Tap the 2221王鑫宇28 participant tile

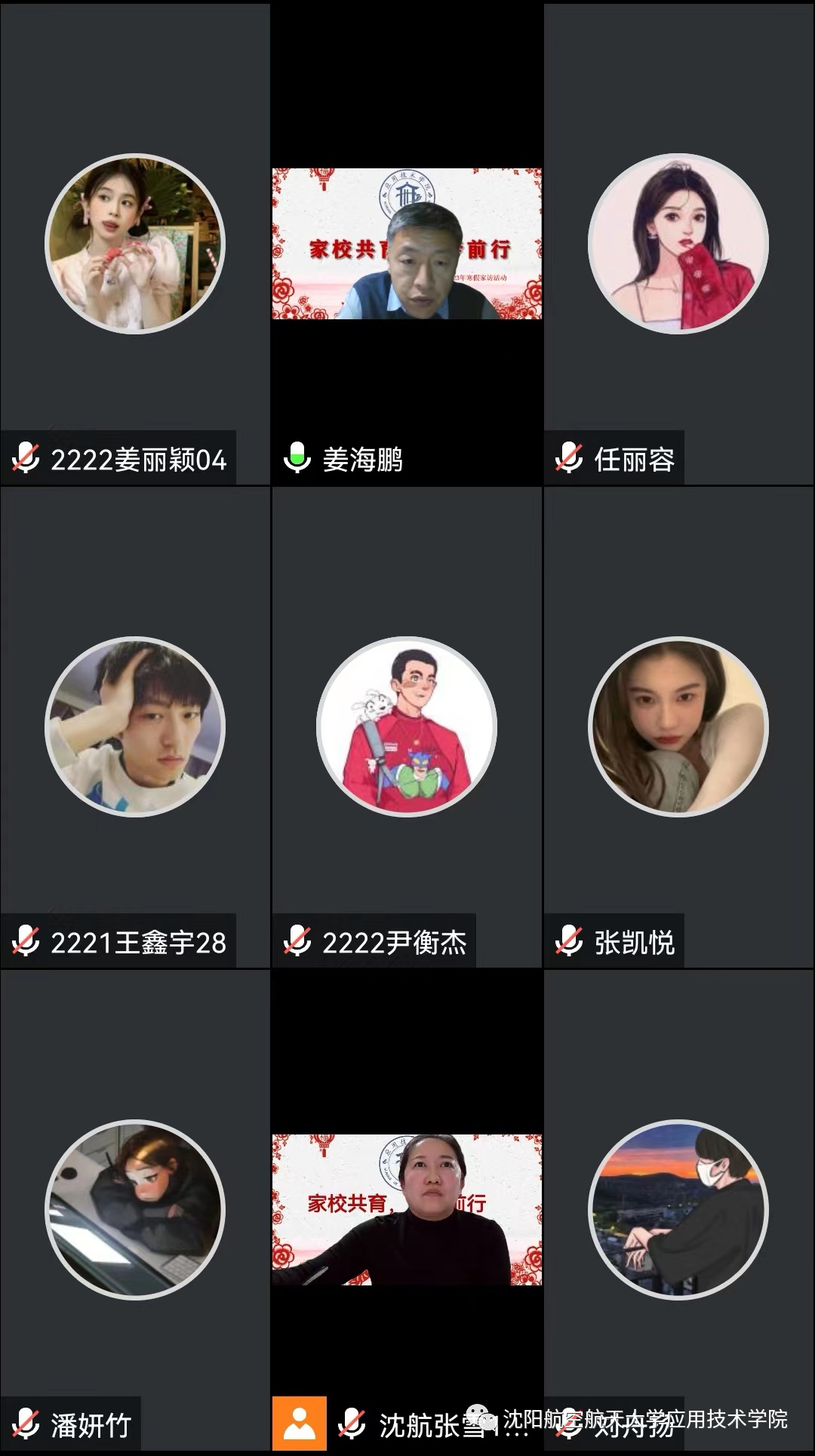point(135,727)
